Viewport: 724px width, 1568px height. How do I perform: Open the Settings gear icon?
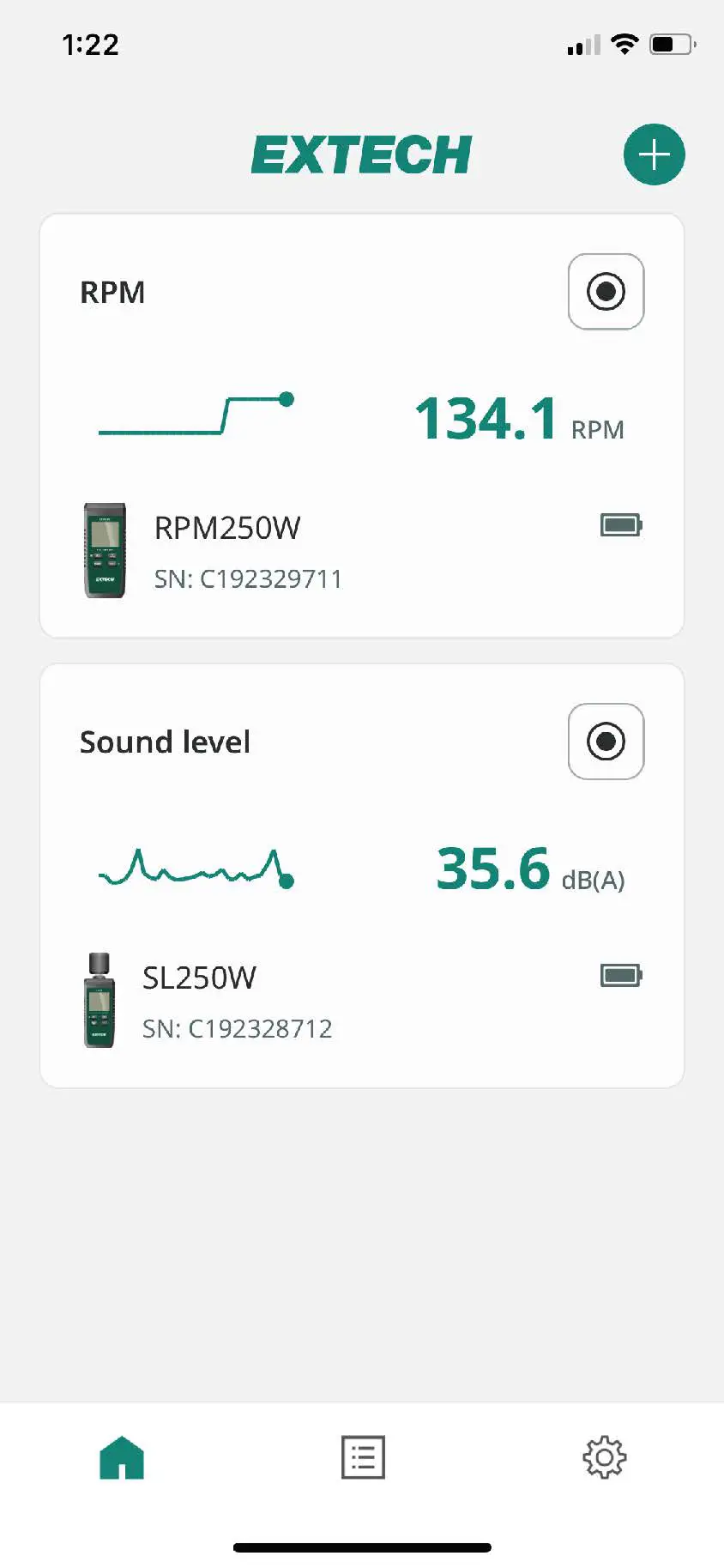pyautogui.click(x=605, y=1456)
